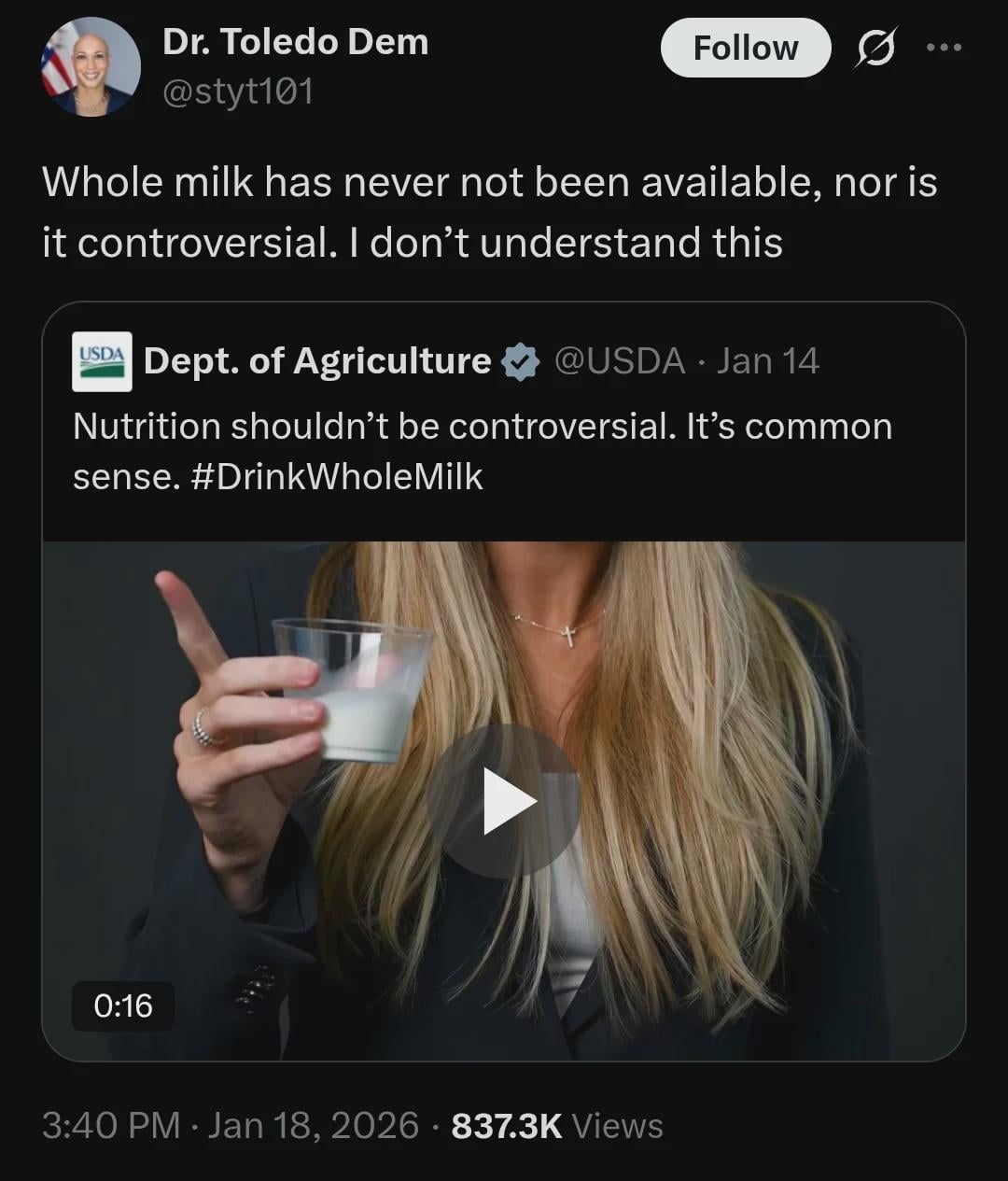The width and height of the screenshot is (1008, 1181).
Task: Open the Grok icon beside Follow
Action: (x=875, y=48)
